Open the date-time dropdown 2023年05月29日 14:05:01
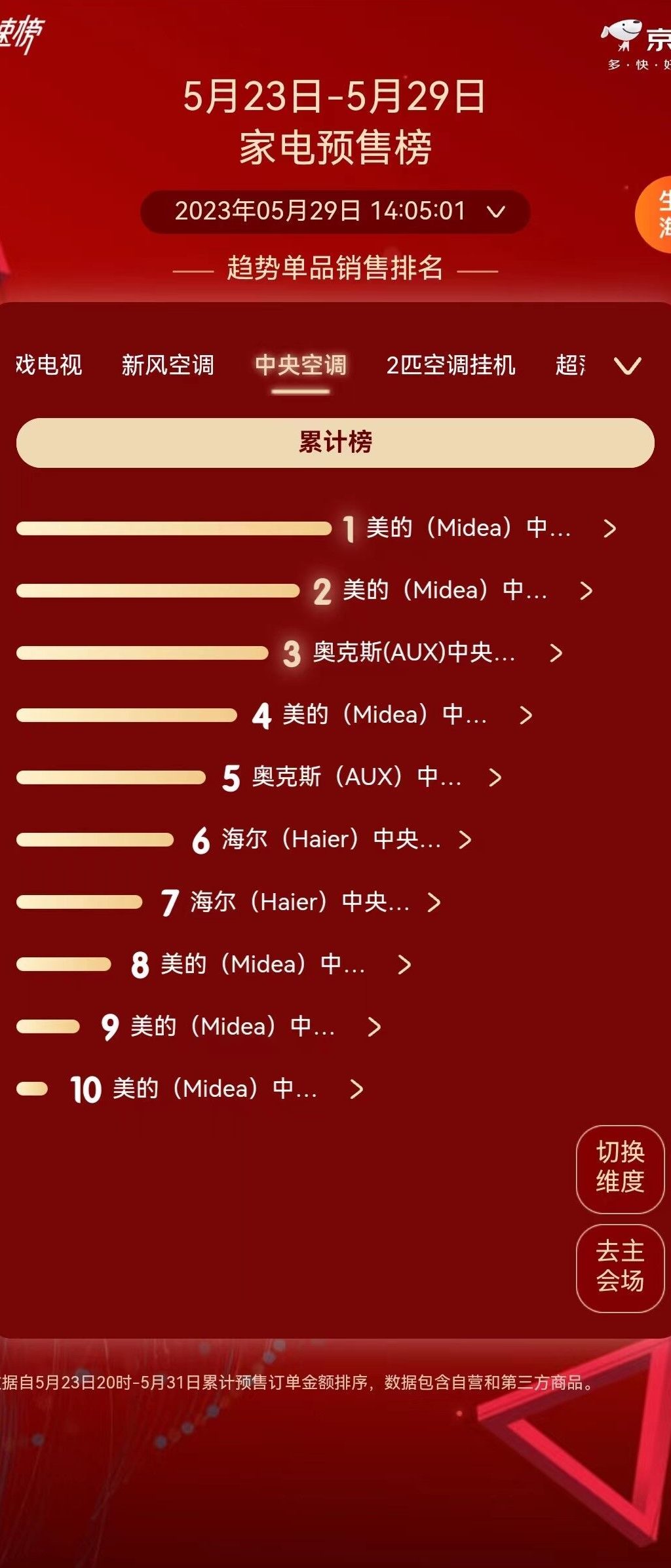The width and height of the screenshot is (671, 1568). (x=335, y=212)
